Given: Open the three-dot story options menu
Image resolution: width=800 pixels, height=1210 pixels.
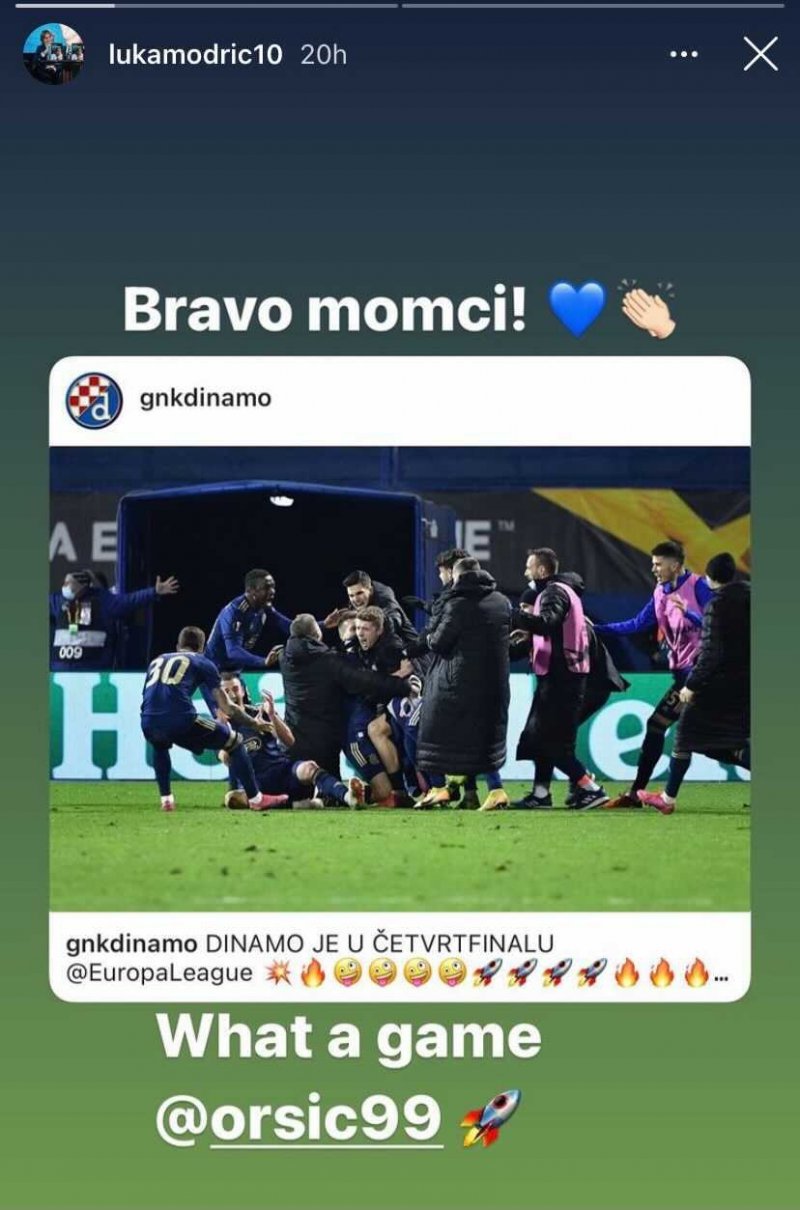Looking at the screenshot, I should pos(683,54).
